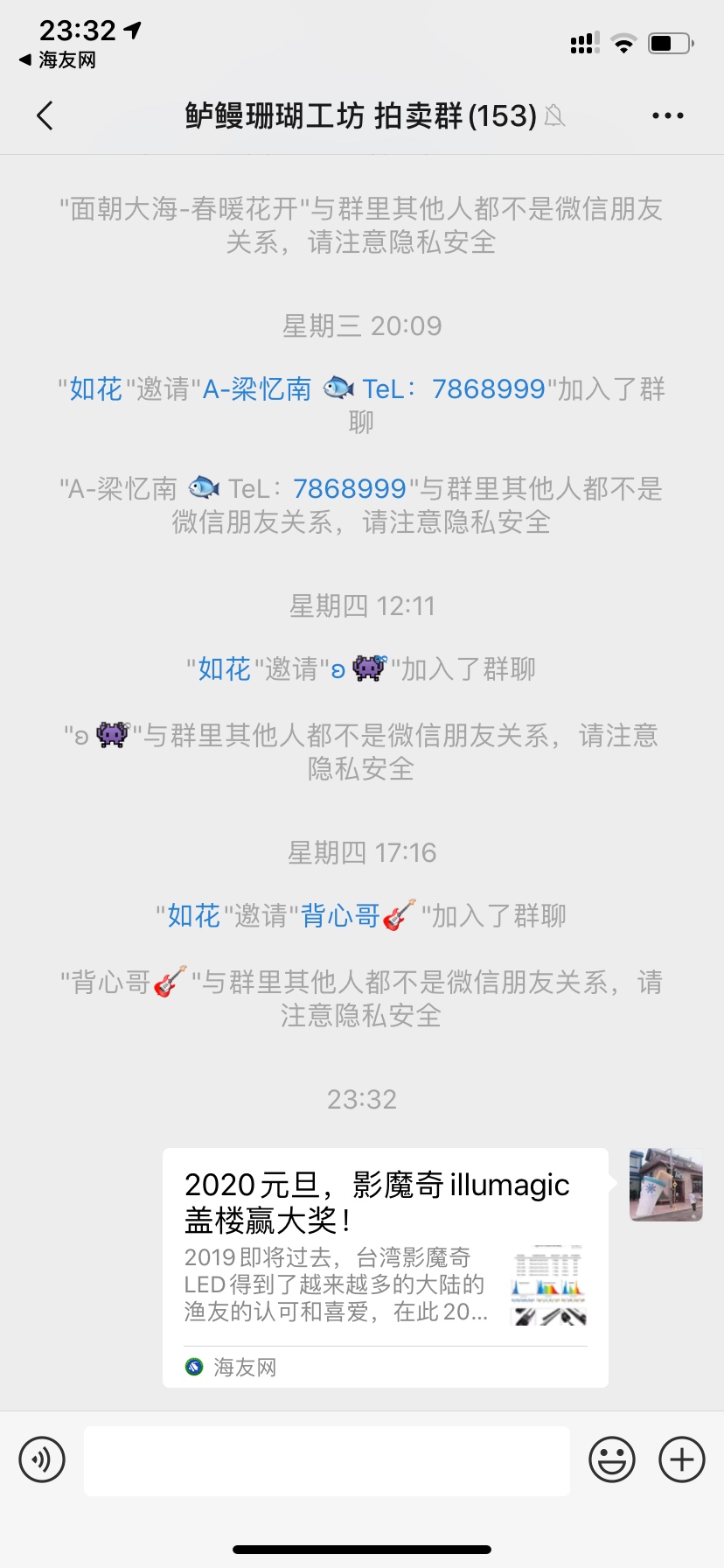Switch to voice message input
The height and width of the screenshot is (1568, 724).
pyautogui.click(x=42, y=1459)
